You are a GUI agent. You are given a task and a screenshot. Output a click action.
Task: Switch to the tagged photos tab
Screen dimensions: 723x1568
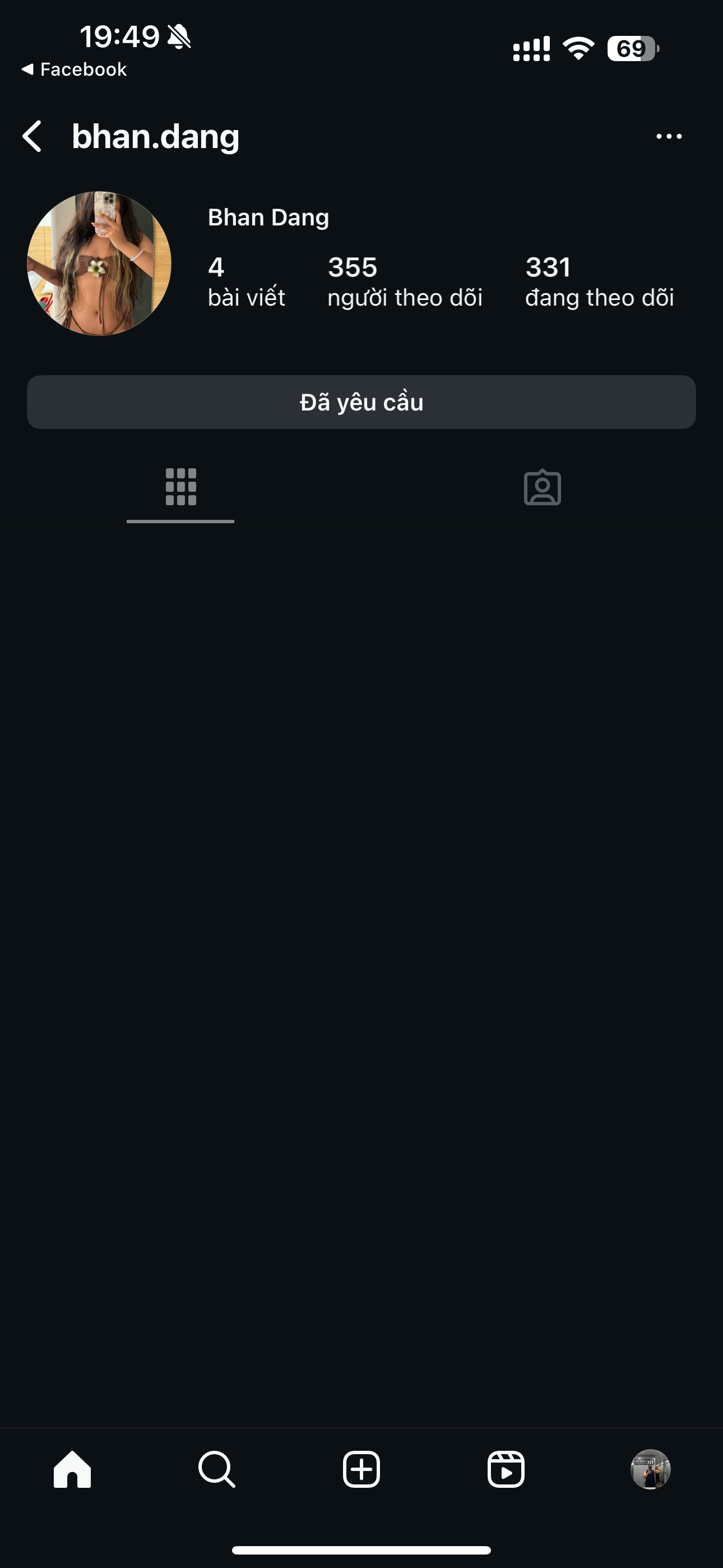[543, 487]
